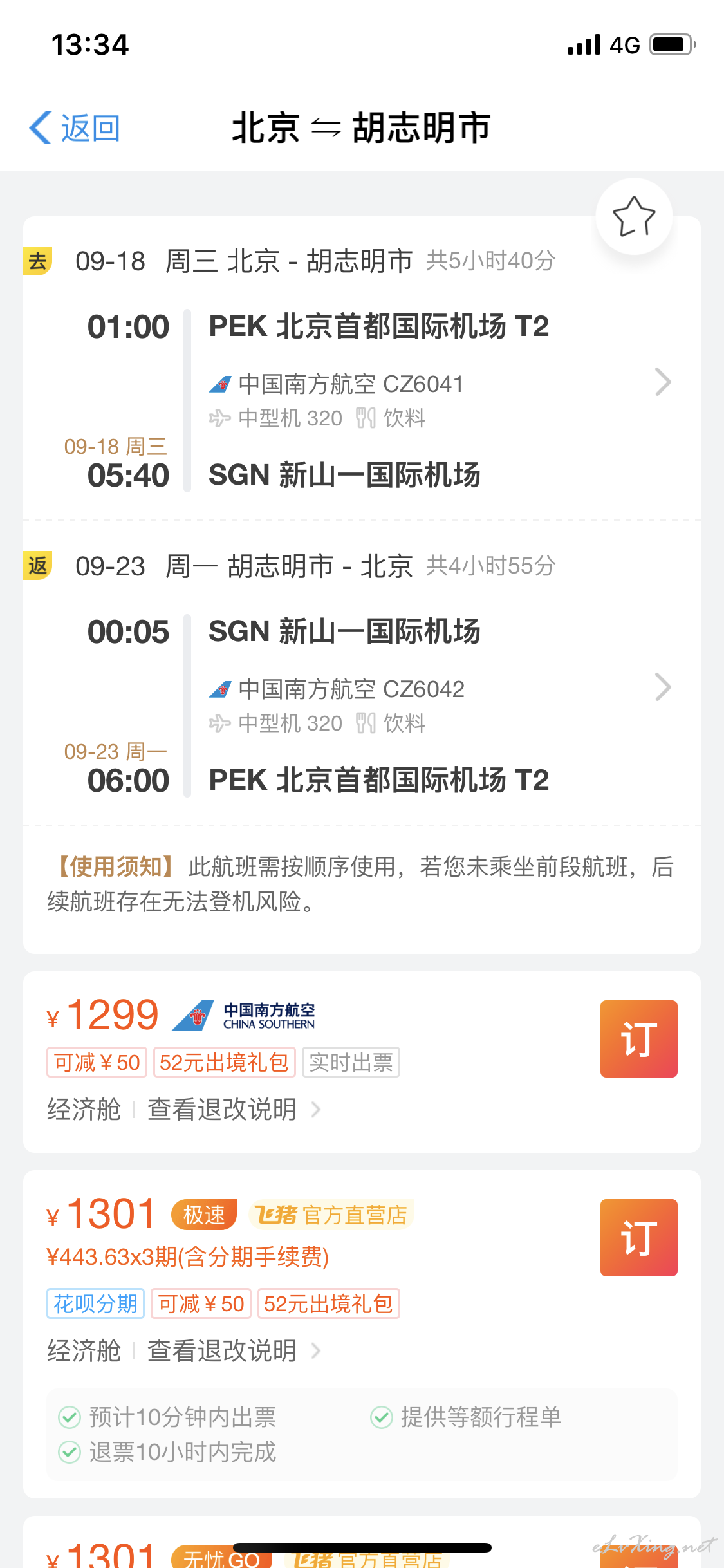View 退改说明 for the ¥1299 fare

tap(234, 1110)
